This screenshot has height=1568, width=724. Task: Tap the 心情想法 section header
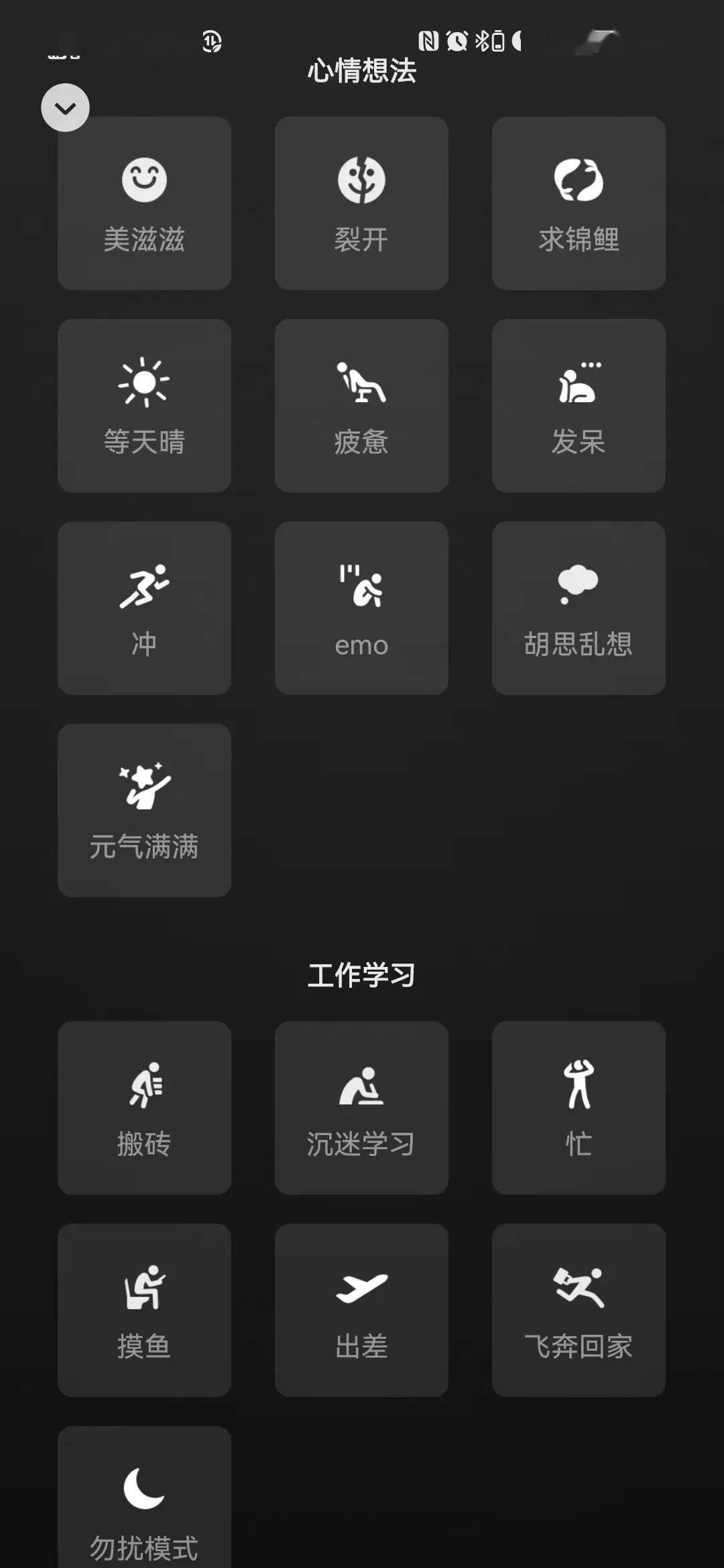[362, 70]
